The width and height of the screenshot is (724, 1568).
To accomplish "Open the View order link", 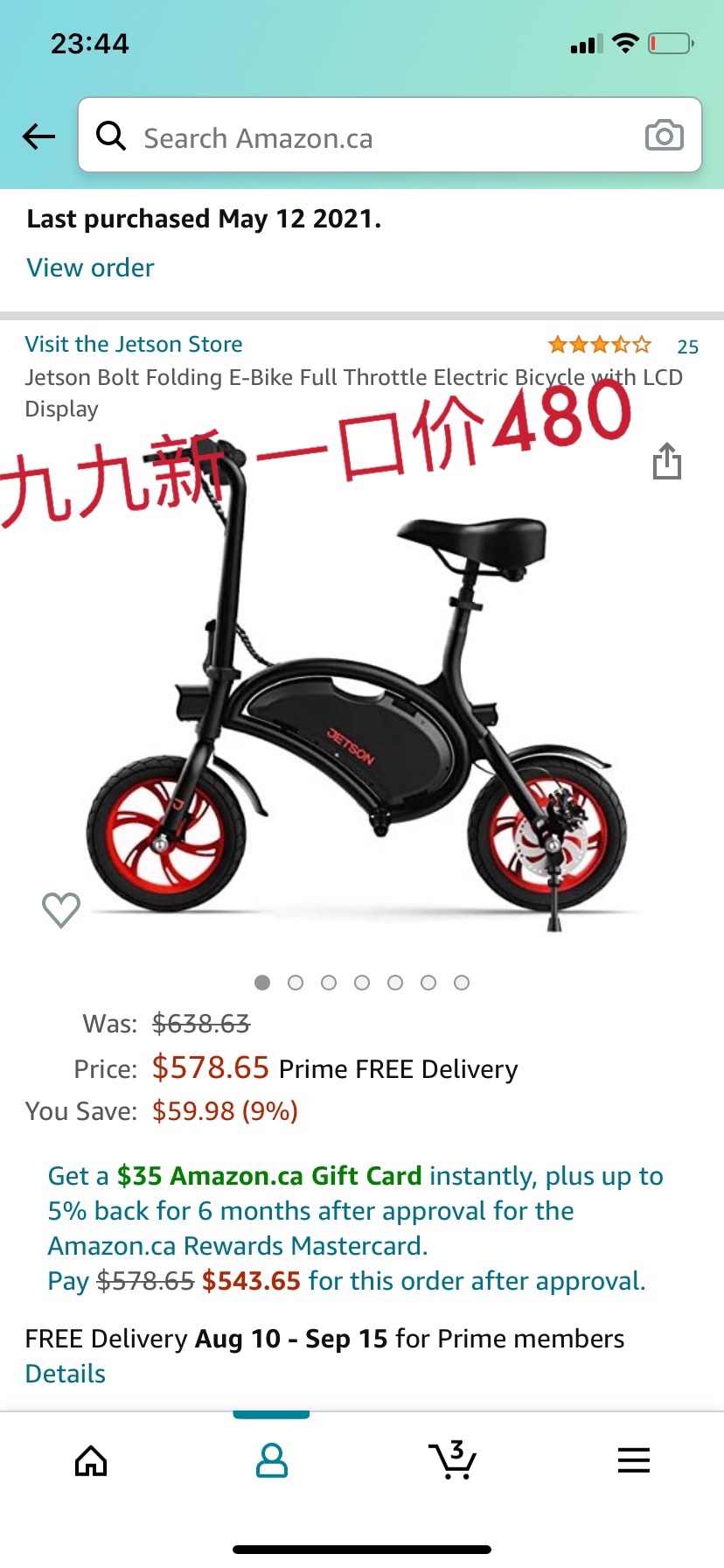I will (x=90, y=268).
